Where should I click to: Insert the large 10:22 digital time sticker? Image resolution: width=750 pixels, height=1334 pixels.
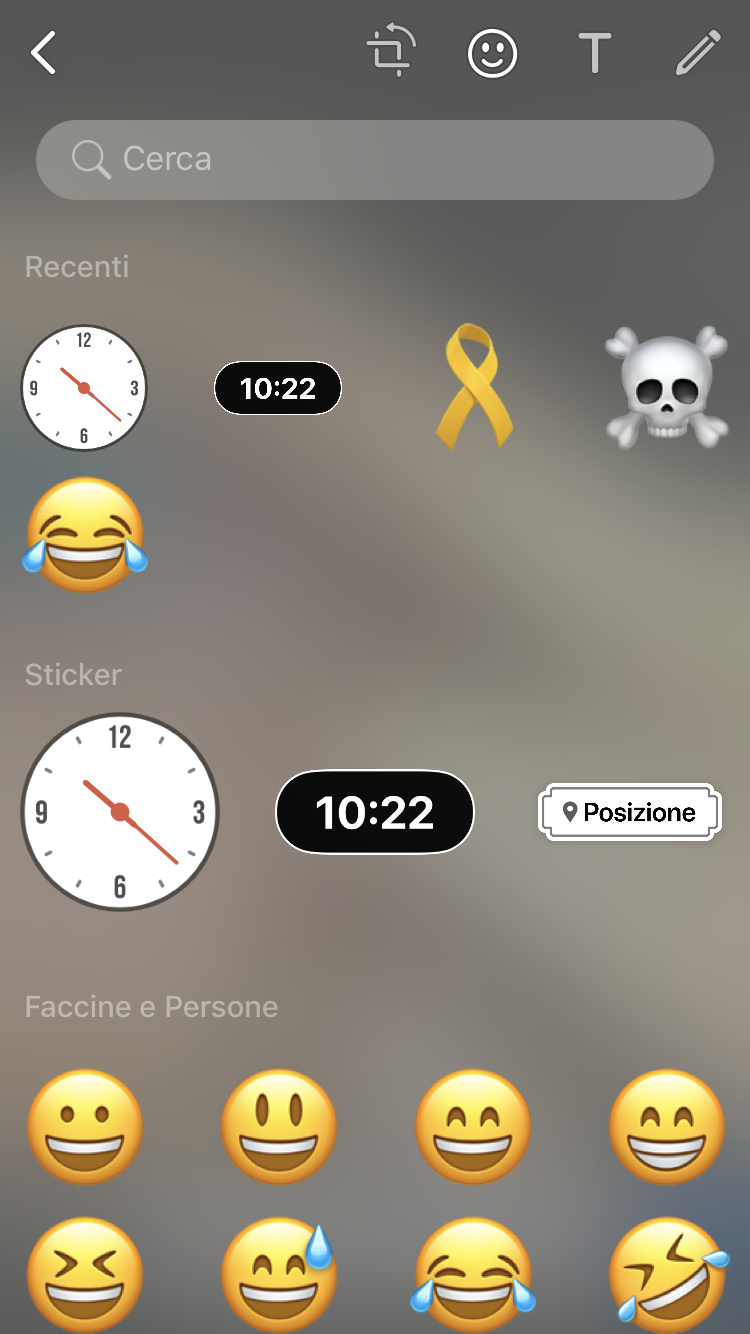coord(375,812)
